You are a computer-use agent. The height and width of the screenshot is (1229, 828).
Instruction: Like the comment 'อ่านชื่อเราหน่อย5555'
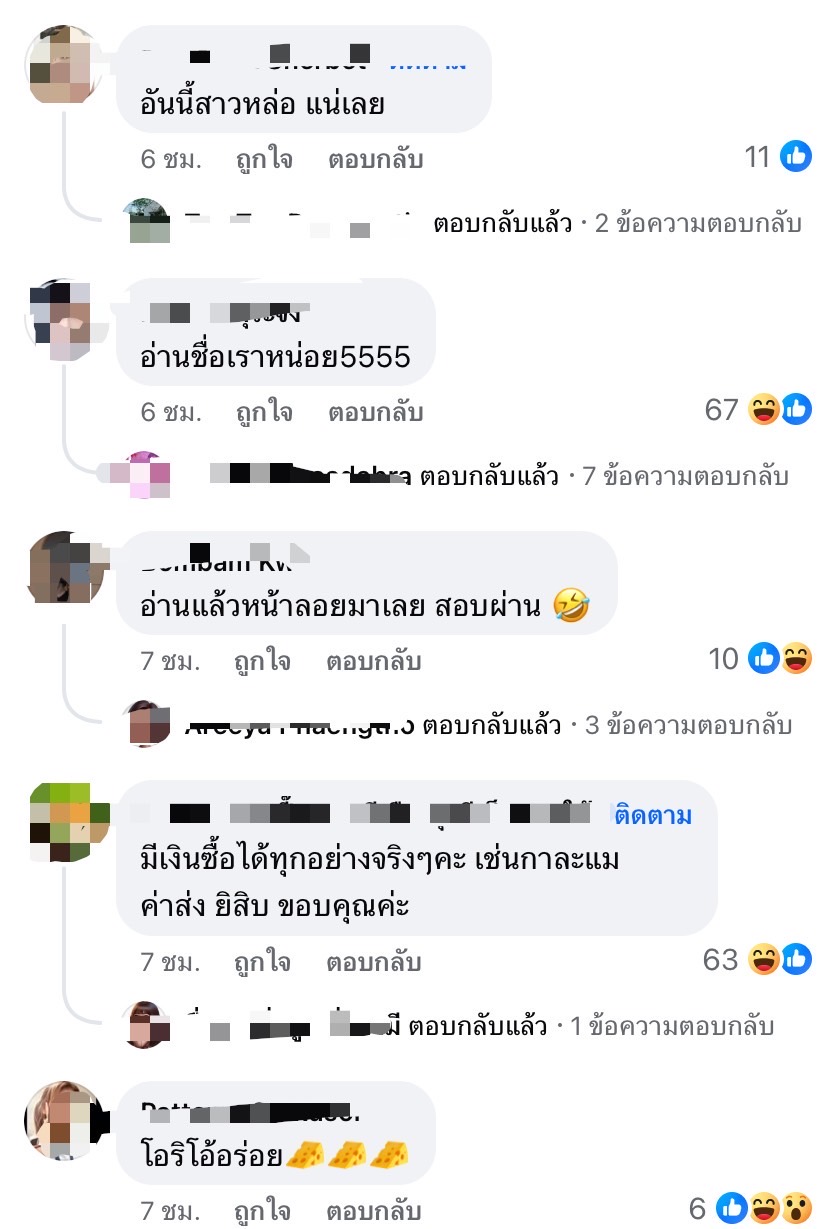click(264, 412)
